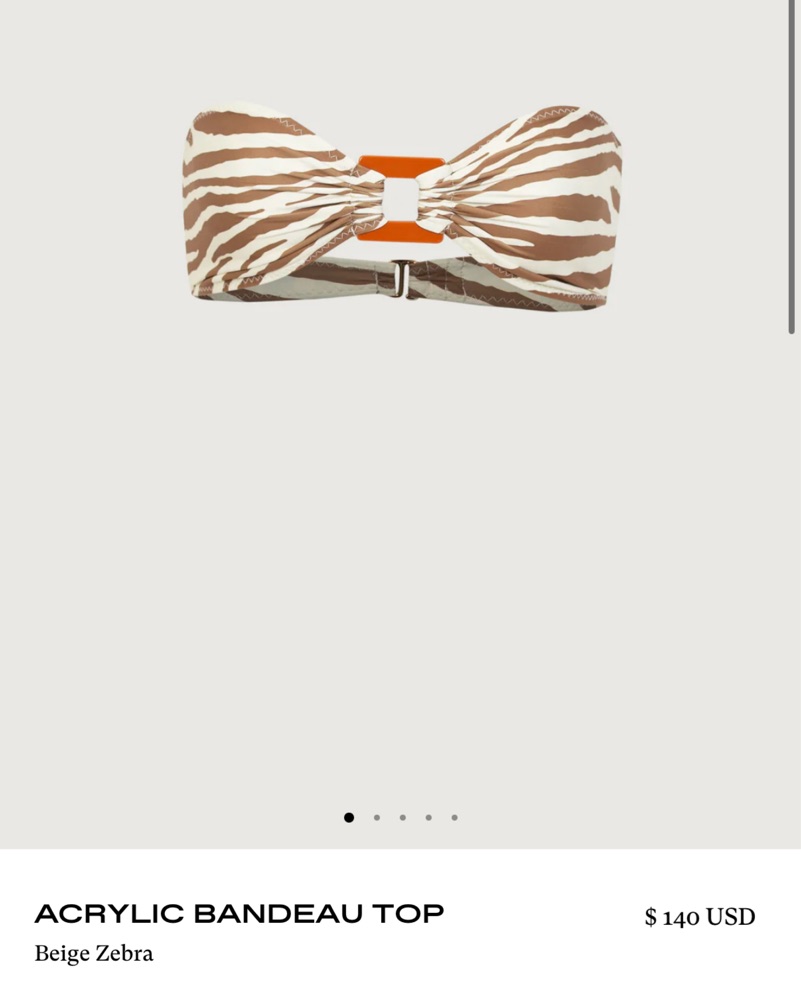Jump to the second carousel image dot
Image resolution: width=801 pixels, height=1000 pixels.
coord(377,817)
